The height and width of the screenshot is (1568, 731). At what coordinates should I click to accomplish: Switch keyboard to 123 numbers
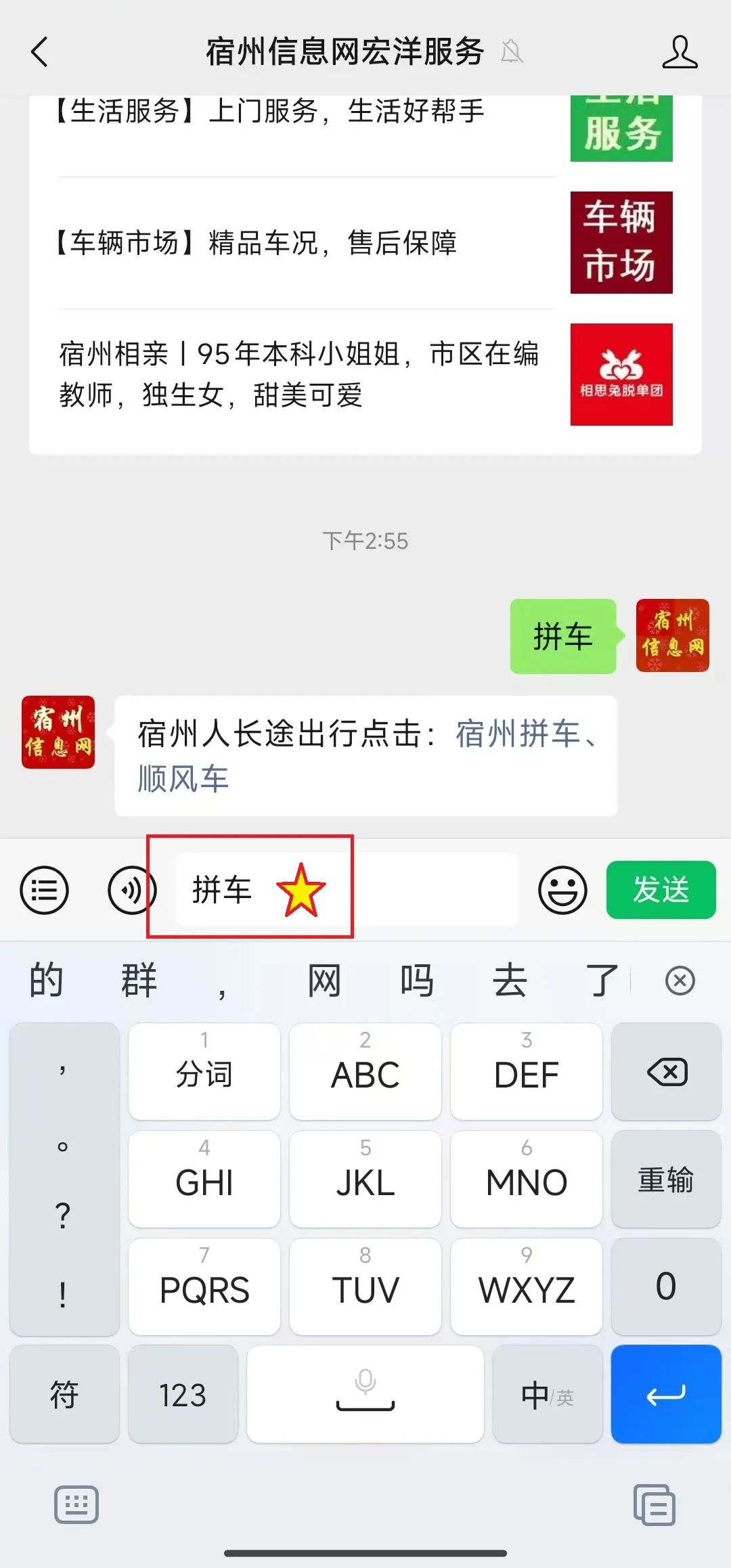point(183,1395)
